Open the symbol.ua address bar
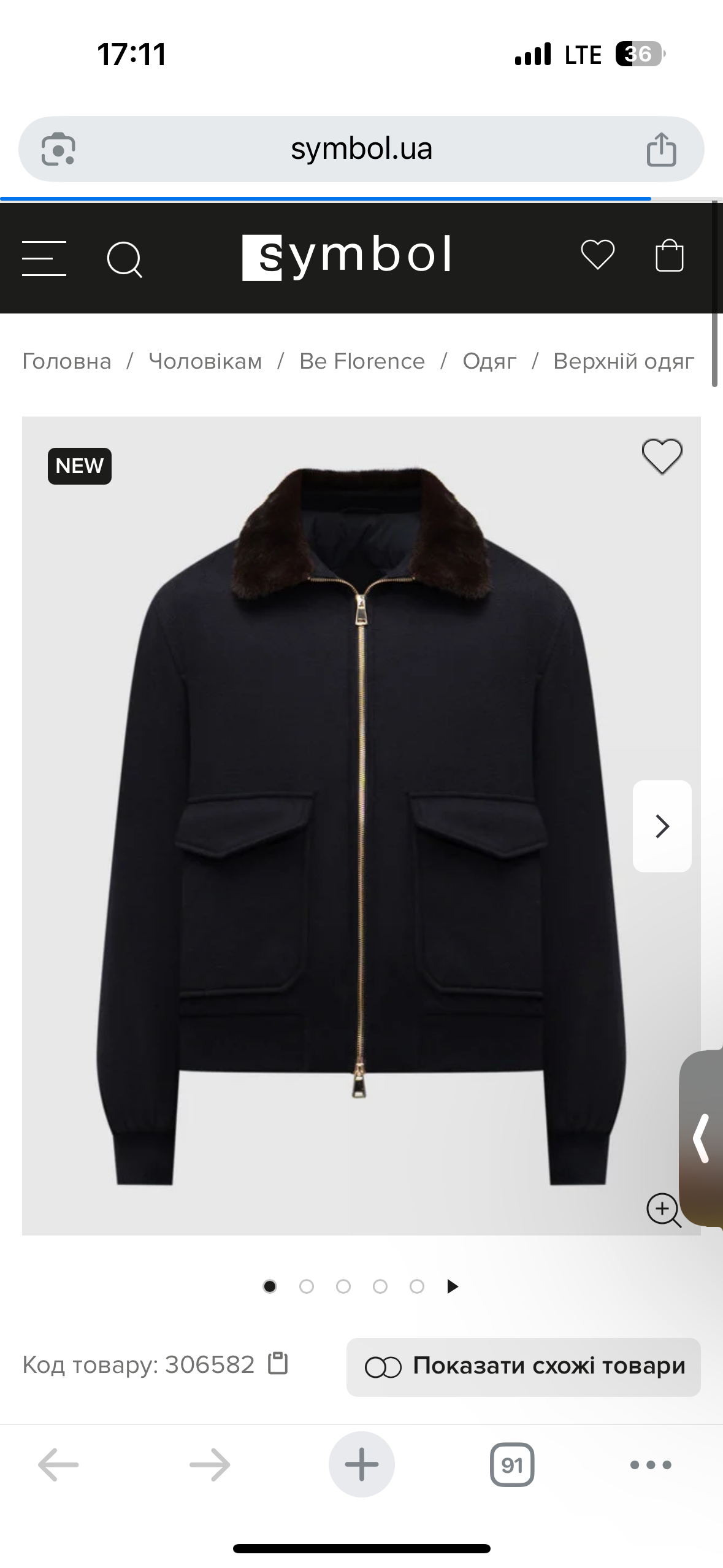723x1568 pixels. click(x=361, y=149)
